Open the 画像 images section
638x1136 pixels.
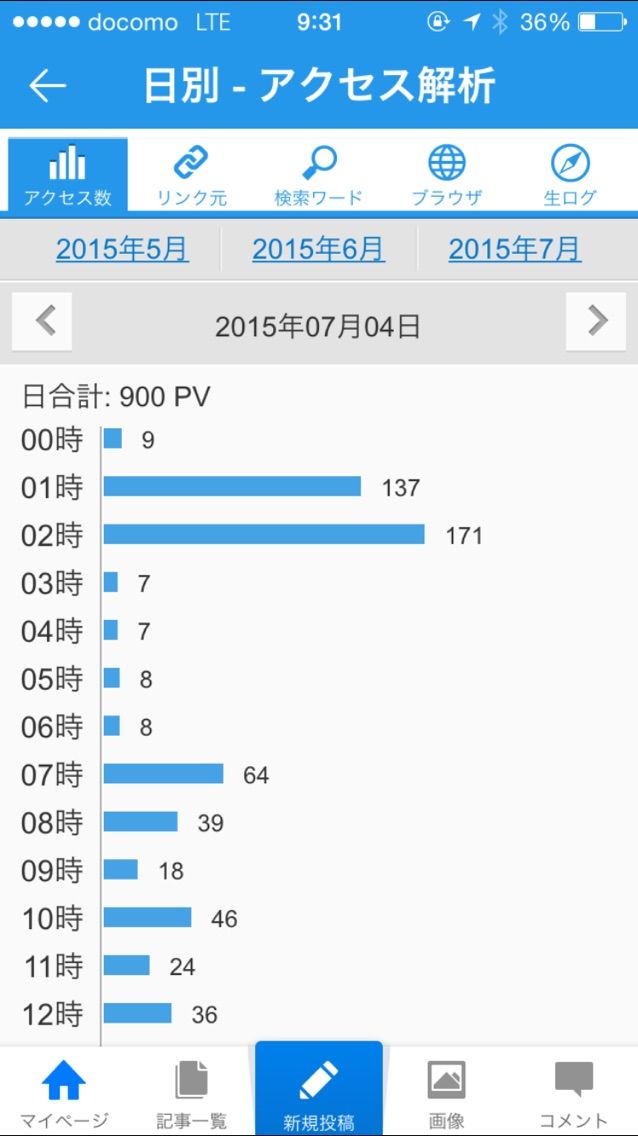446,1092
